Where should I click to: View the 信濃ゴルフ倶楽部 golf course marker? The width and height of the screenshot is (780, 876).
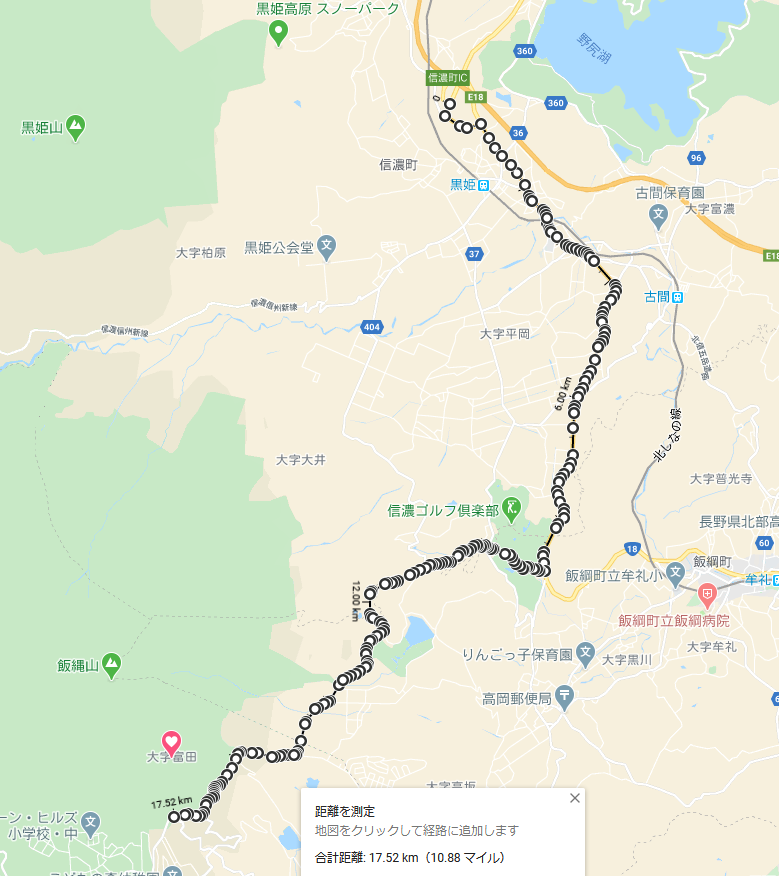(x=512, y=509)
